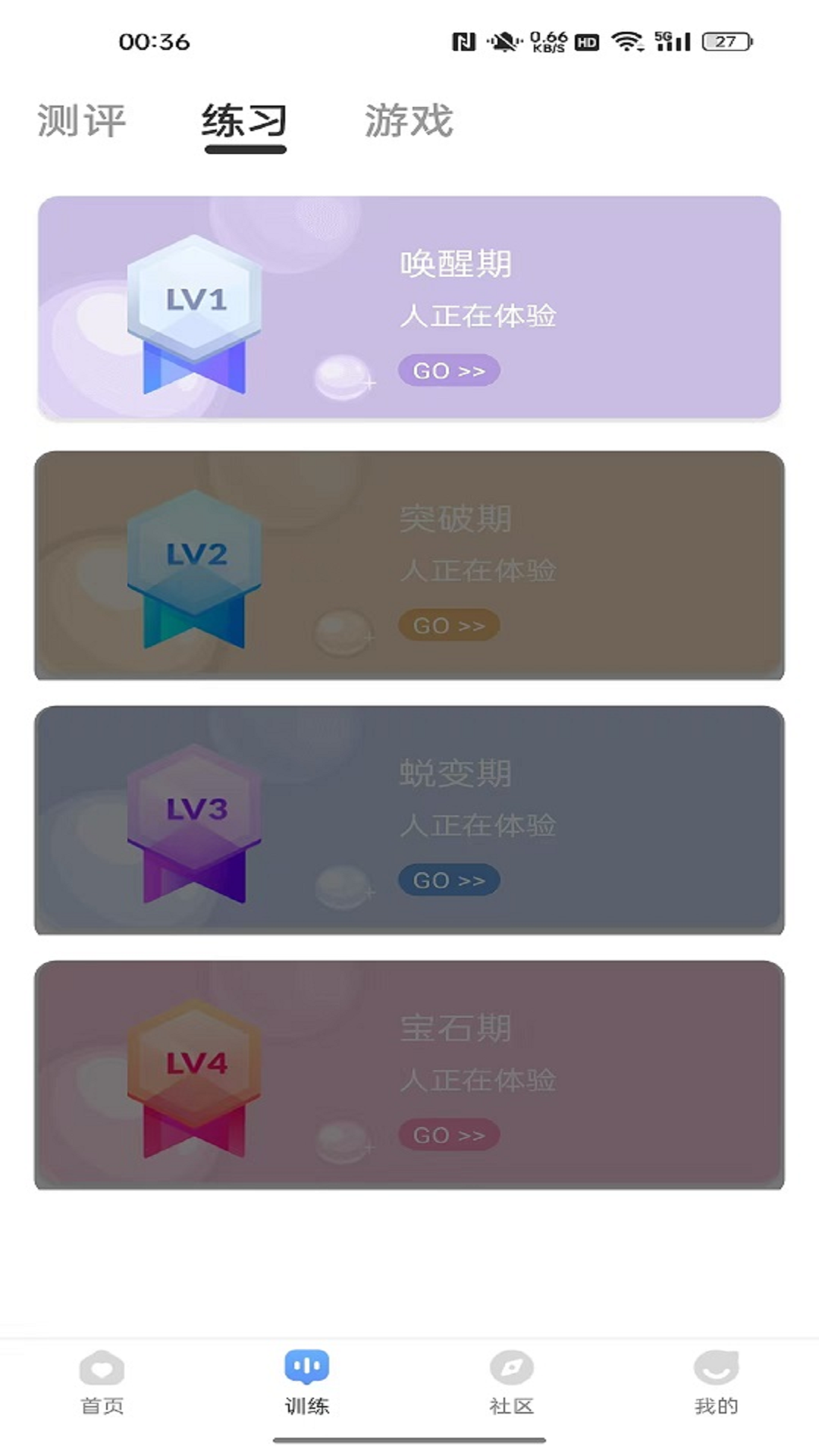Switch to the 测评 tab
819x1456 pixels.
pyautogui.click(x=81, y=120)
